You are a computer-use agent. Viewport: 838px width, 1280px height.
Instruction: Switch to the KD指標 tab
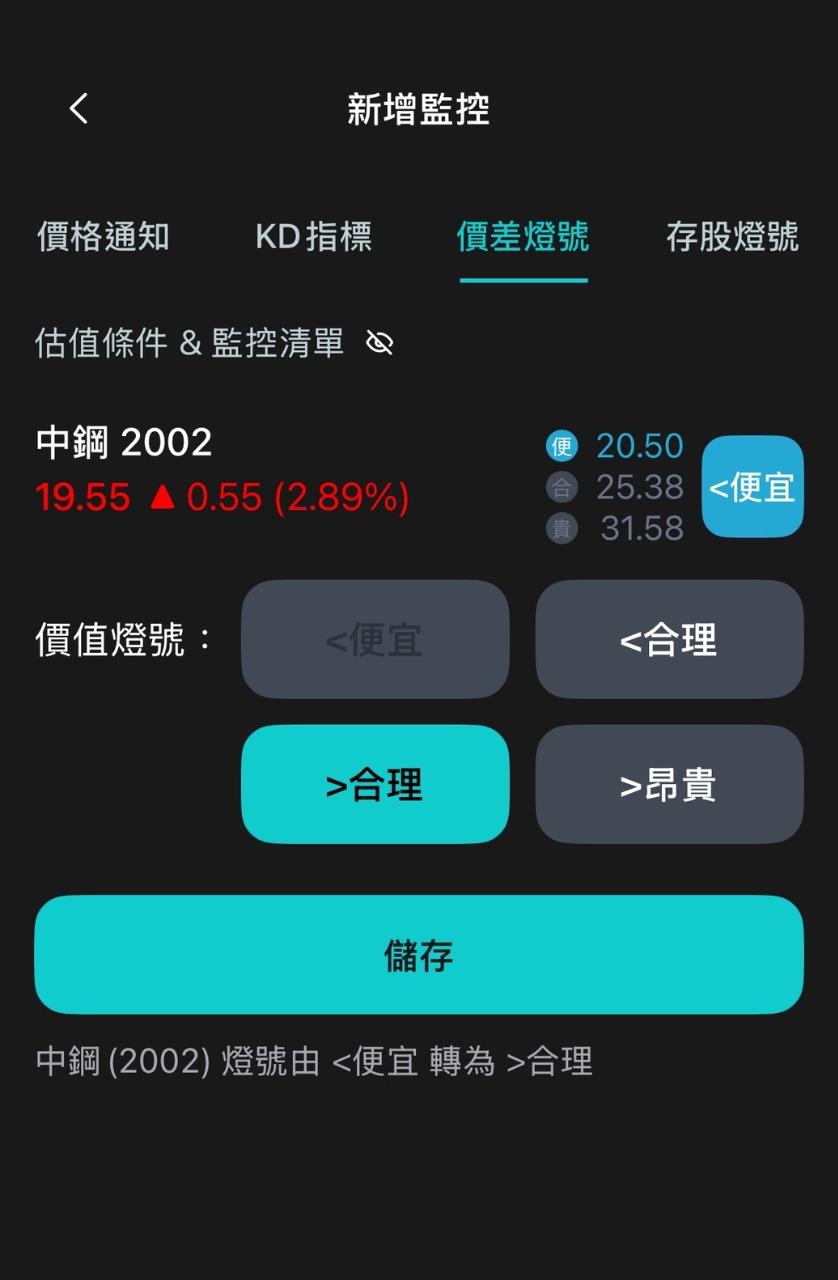(314, 237)
